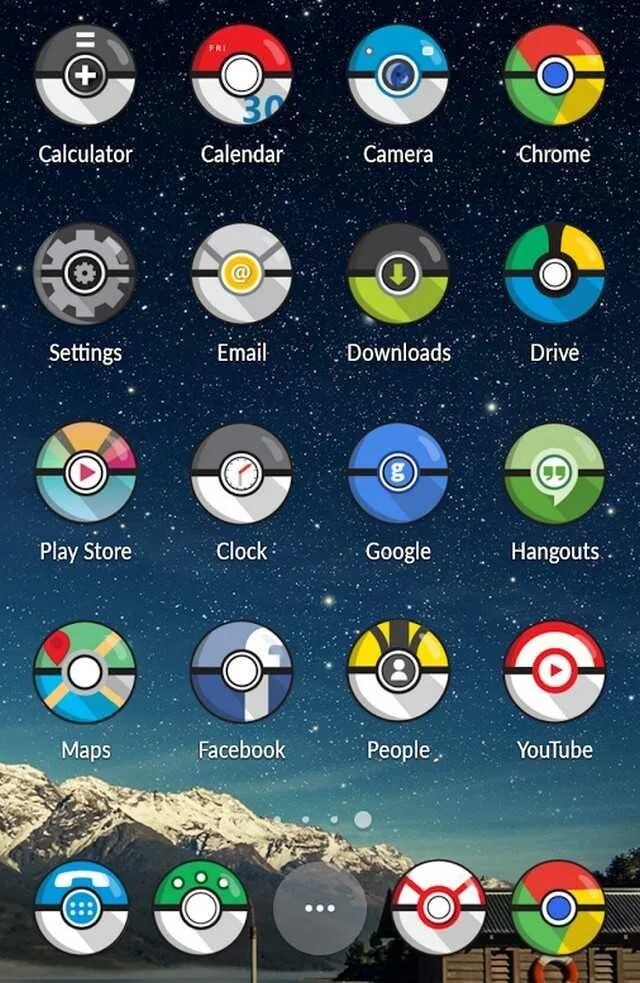Open the green three-dot ball in dock

201,907
